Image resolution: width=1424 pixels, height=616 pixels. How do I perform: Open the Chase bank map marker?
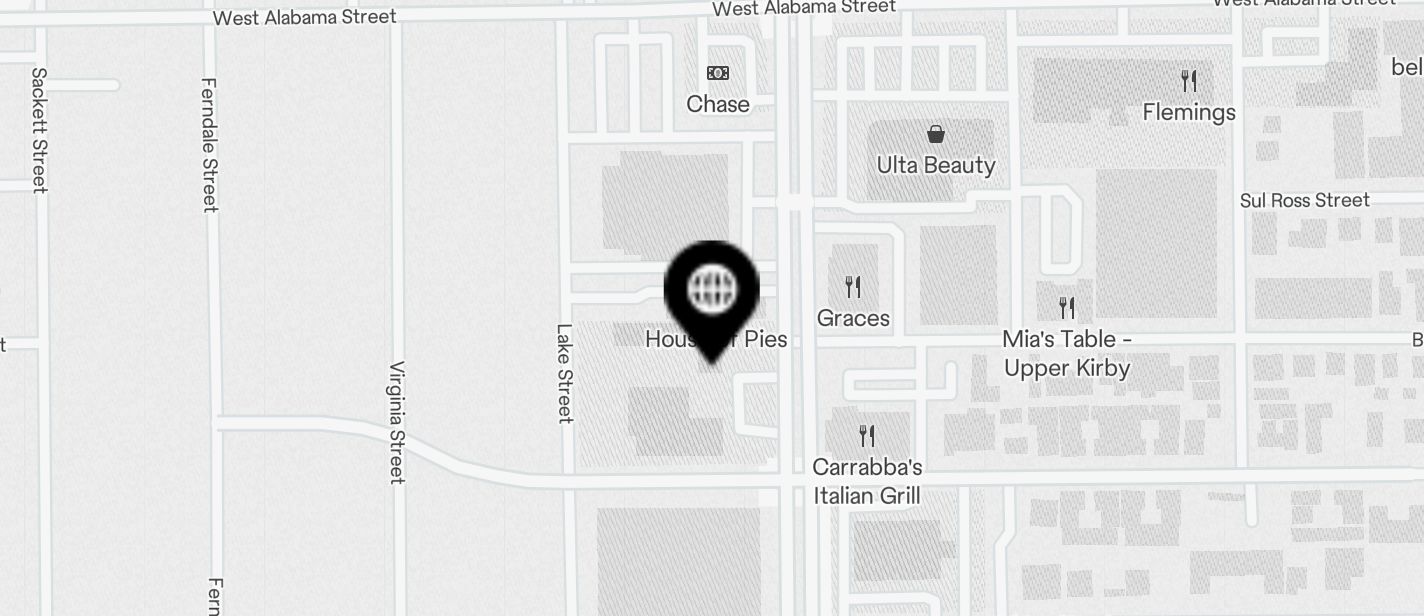pos(718,73)
